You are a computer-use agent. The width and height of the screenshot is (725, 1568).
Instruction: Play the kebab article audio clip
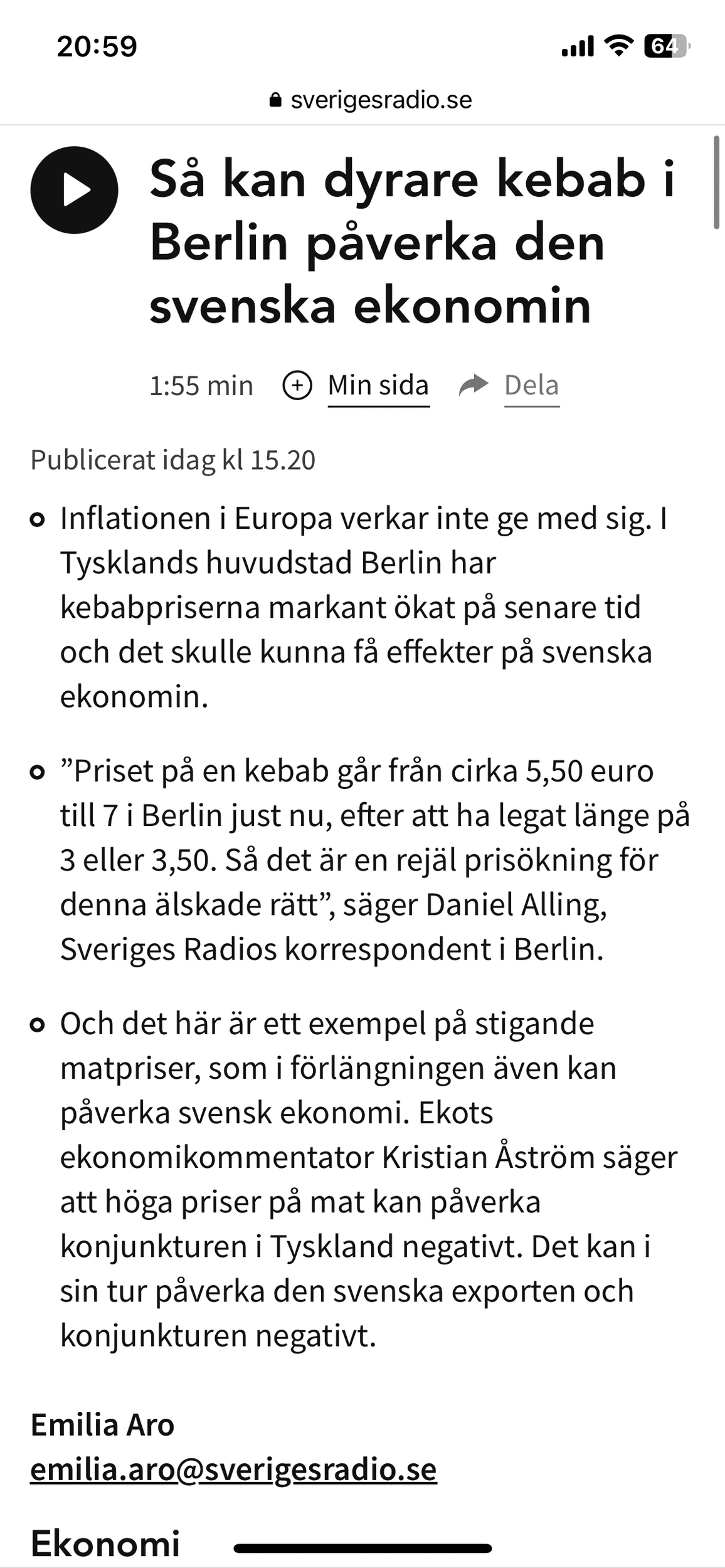click(x=74, y=190)
